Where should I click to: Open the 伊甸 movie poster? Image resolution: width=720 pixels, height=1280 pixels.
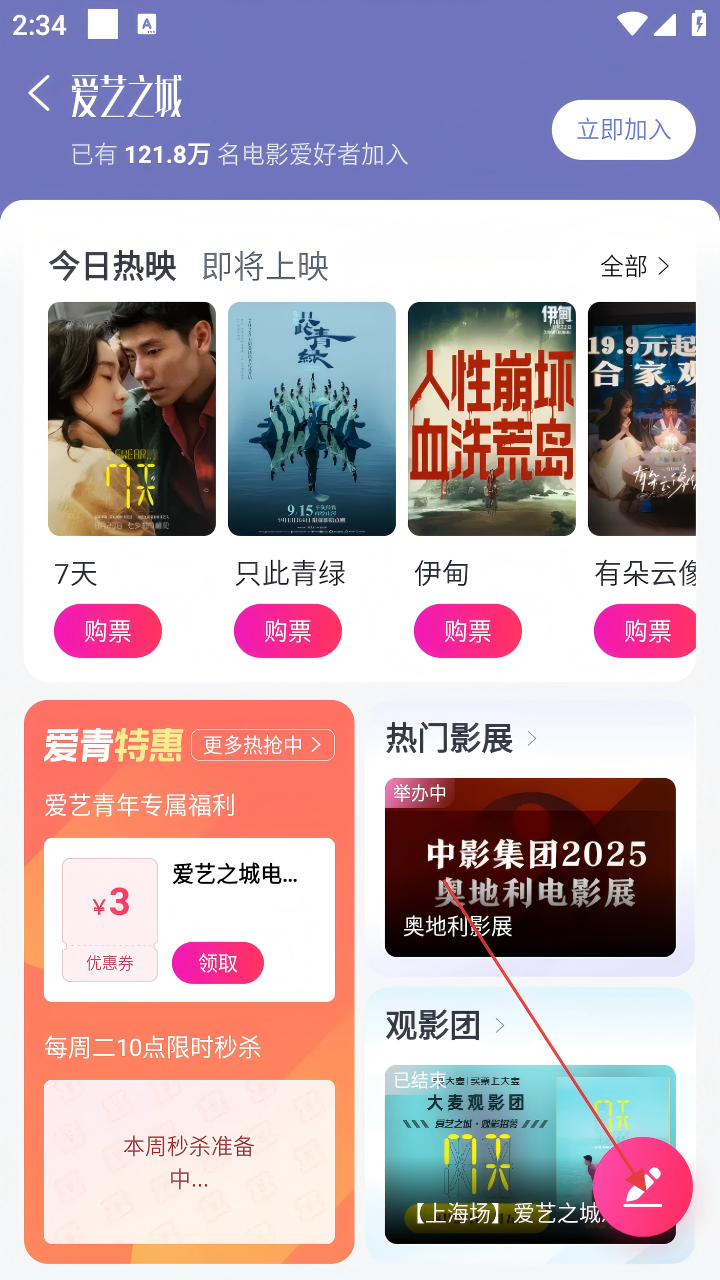point(492,418)
